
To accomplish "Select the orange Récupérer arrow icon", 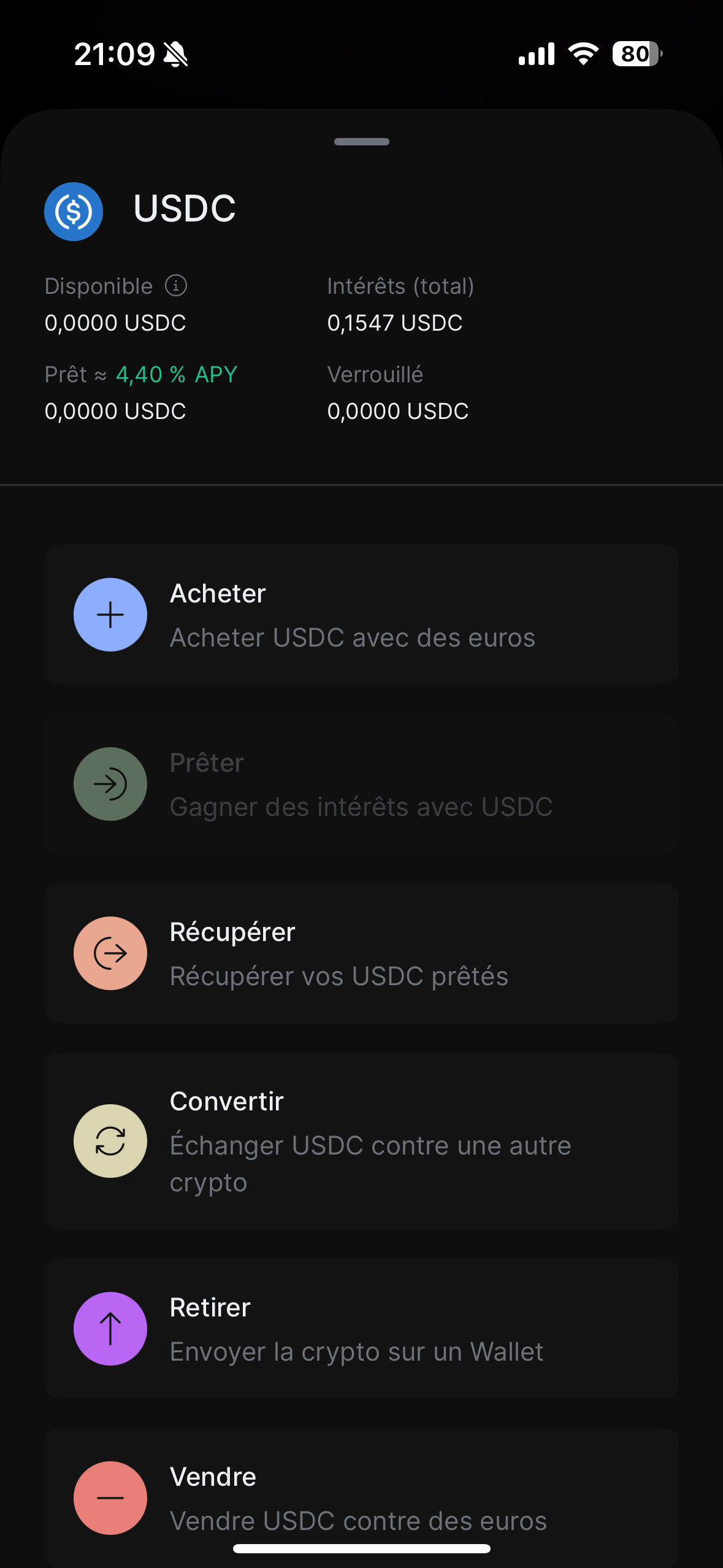I will pyautogui.click(x=110, y=953).
